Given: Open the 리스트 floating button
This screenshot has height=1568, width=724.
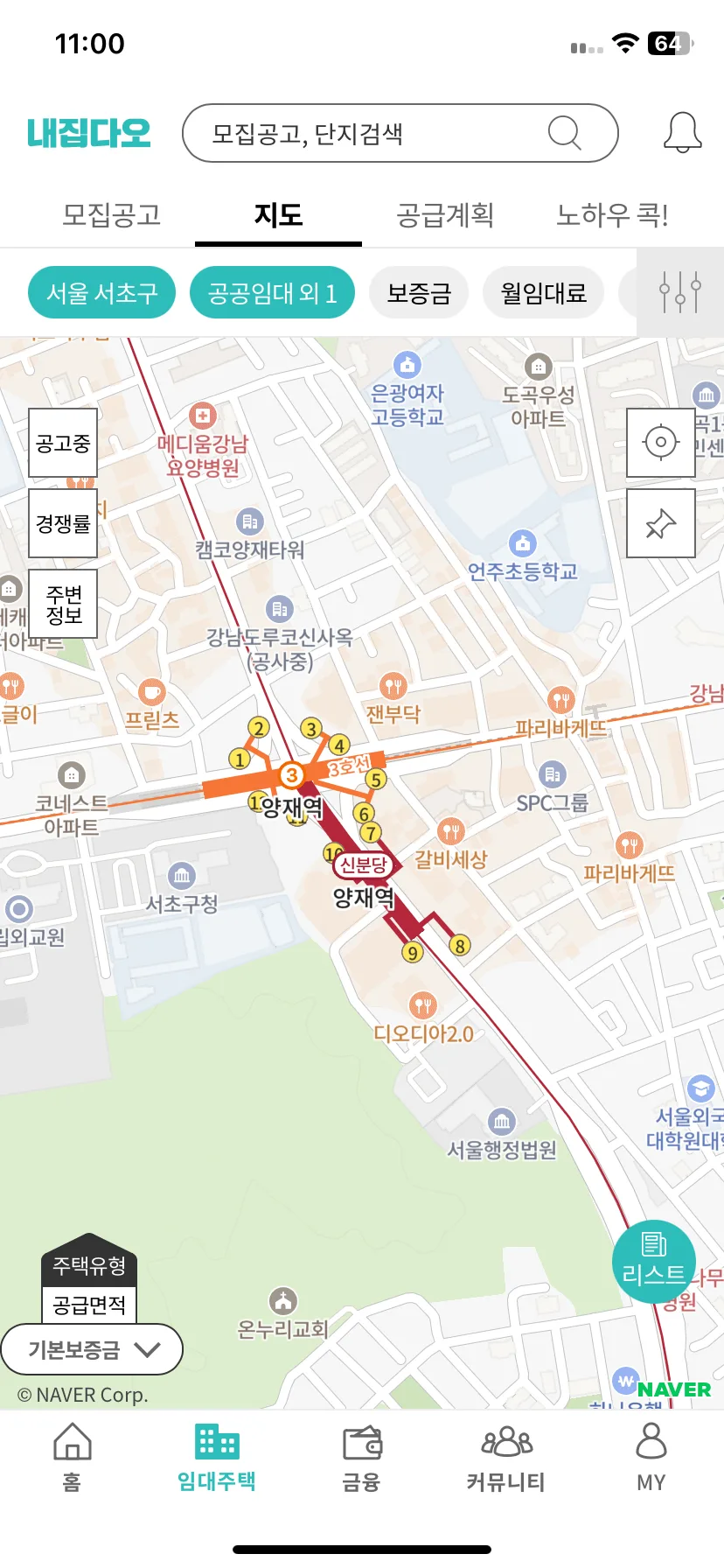Looking at the screenshot, I should pos(654,1261).
